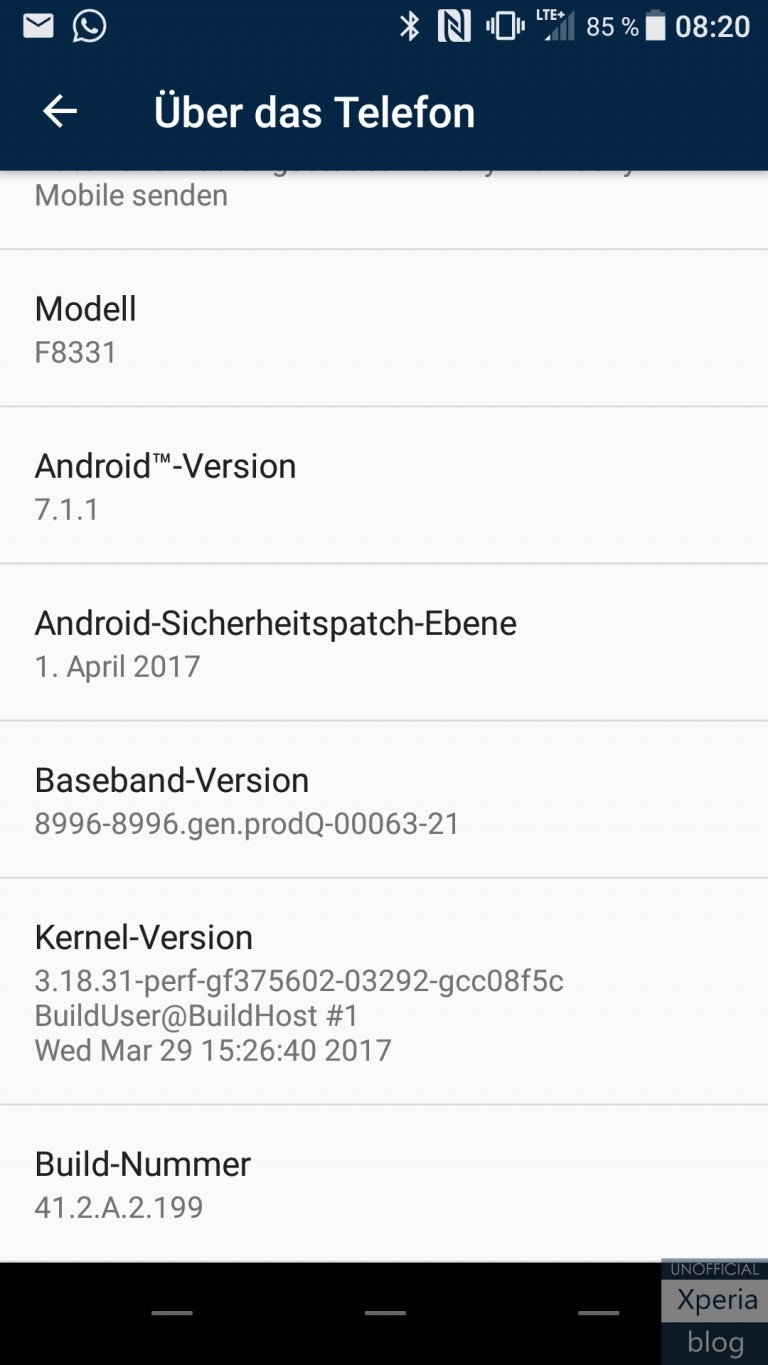Viewport: 768px width, 1365px height.
Task: Tap the Kernel-Version entry
Action: pos(384,991)
